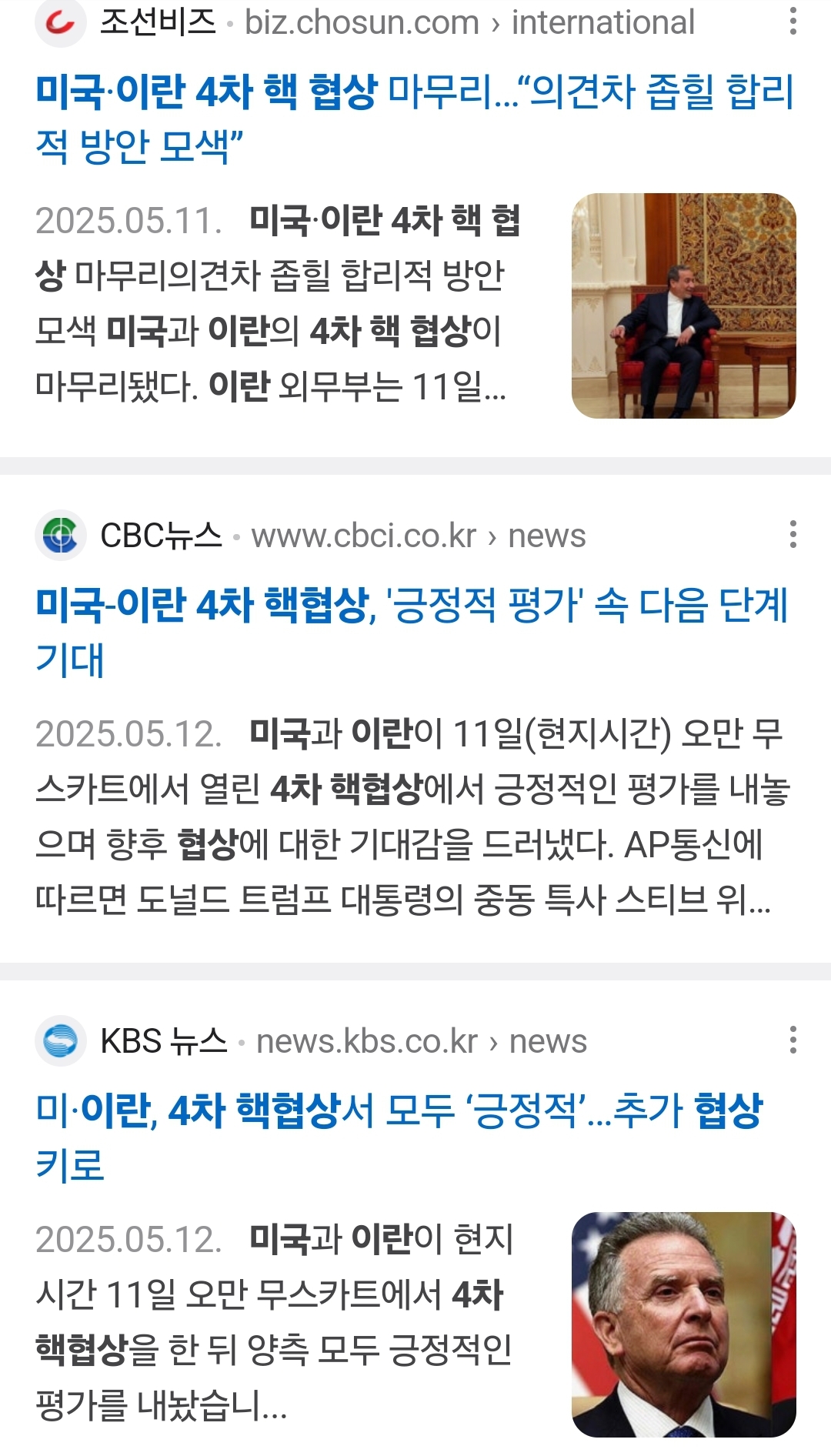The width and height of the screenshot is (831, 1456).
Task: Tap the KBS 뉴스 article thumbnail image
Action: [683, 1324]
